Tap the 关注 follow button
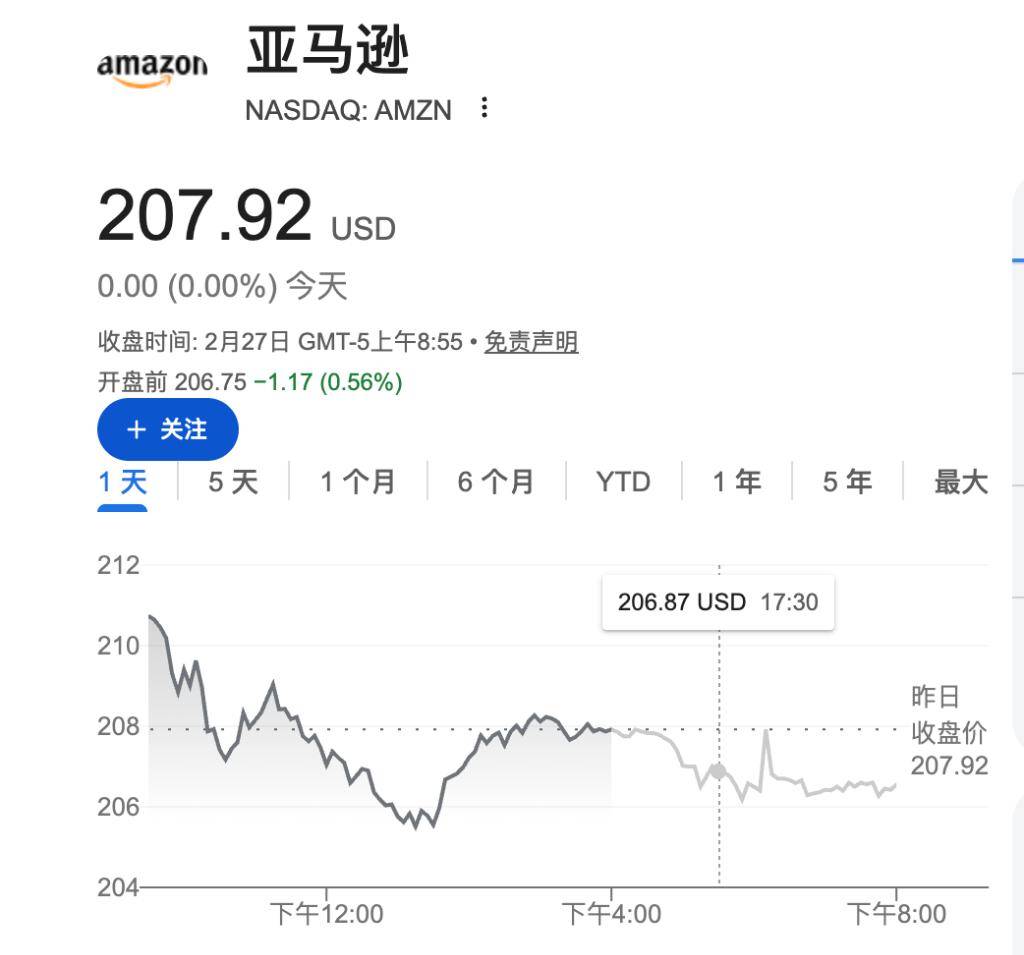The height and width of the screenshot is (955, 1024). pos(168,429)
